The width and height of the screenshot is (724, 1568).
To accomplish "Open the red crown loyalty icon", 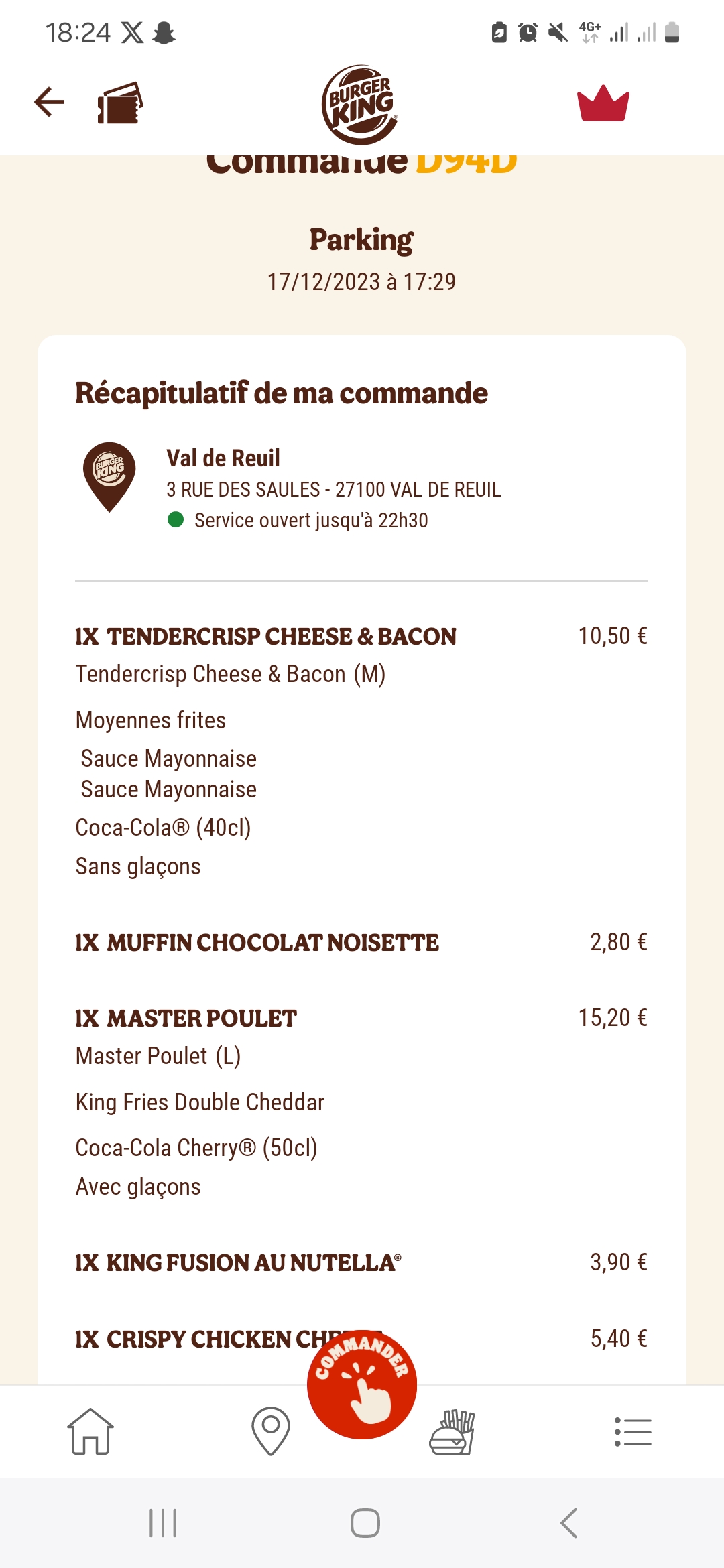I will coord(603,104).
